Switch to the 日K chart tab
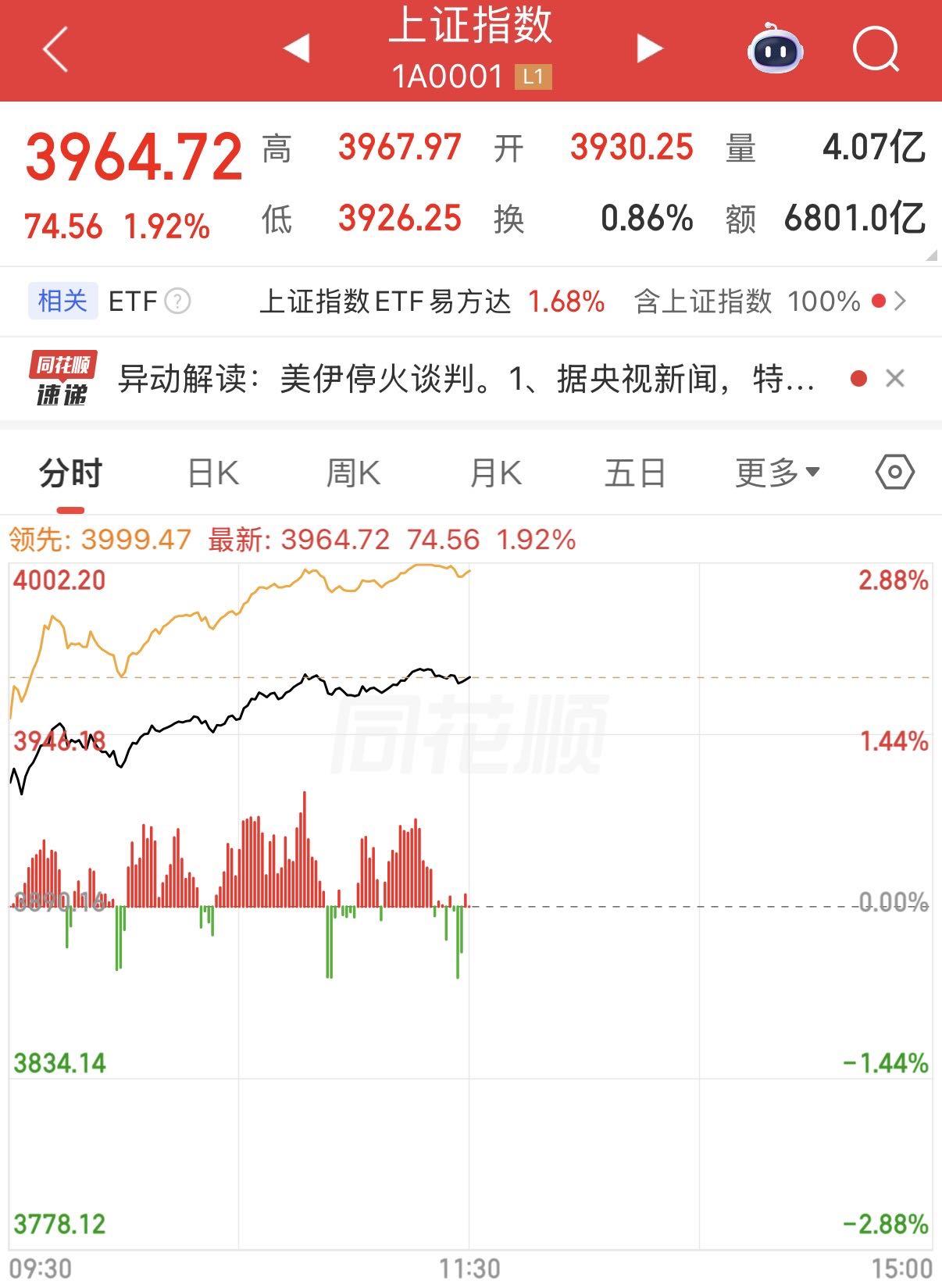Viewport: 942px width, 1288px height. coord(213,473)
